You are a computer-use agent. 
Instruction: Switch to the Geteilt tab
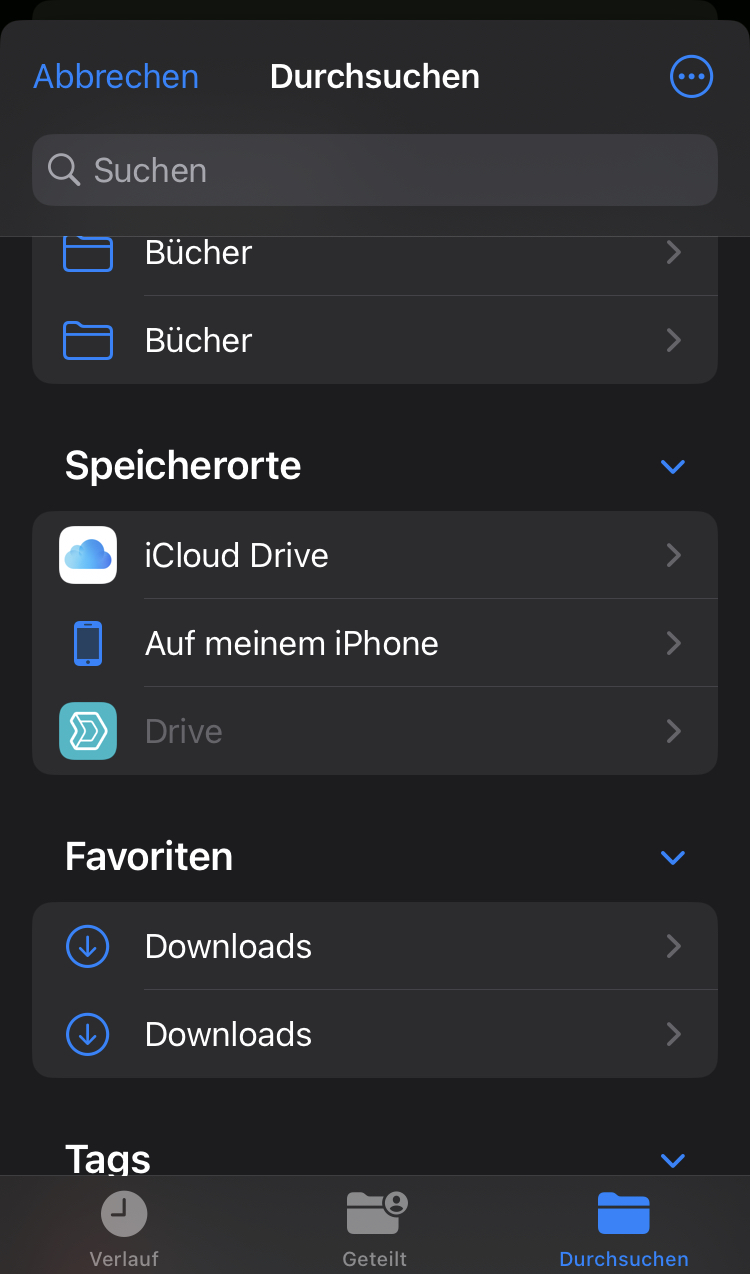point(375,1228)
